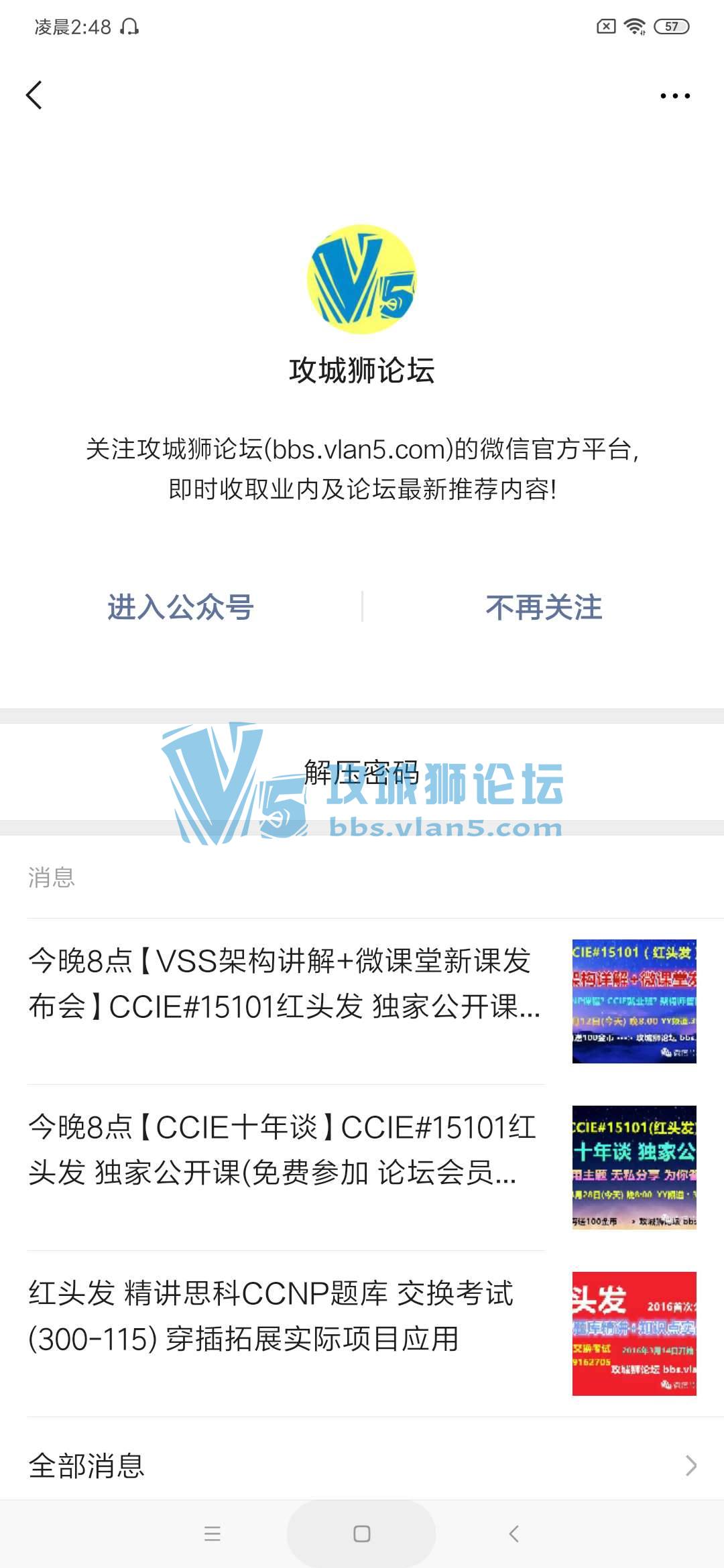Open recent apps from navigation bar
The width and height of the screenshot is (724, 1568).
pyautogui.click(x=213, y=1534)
